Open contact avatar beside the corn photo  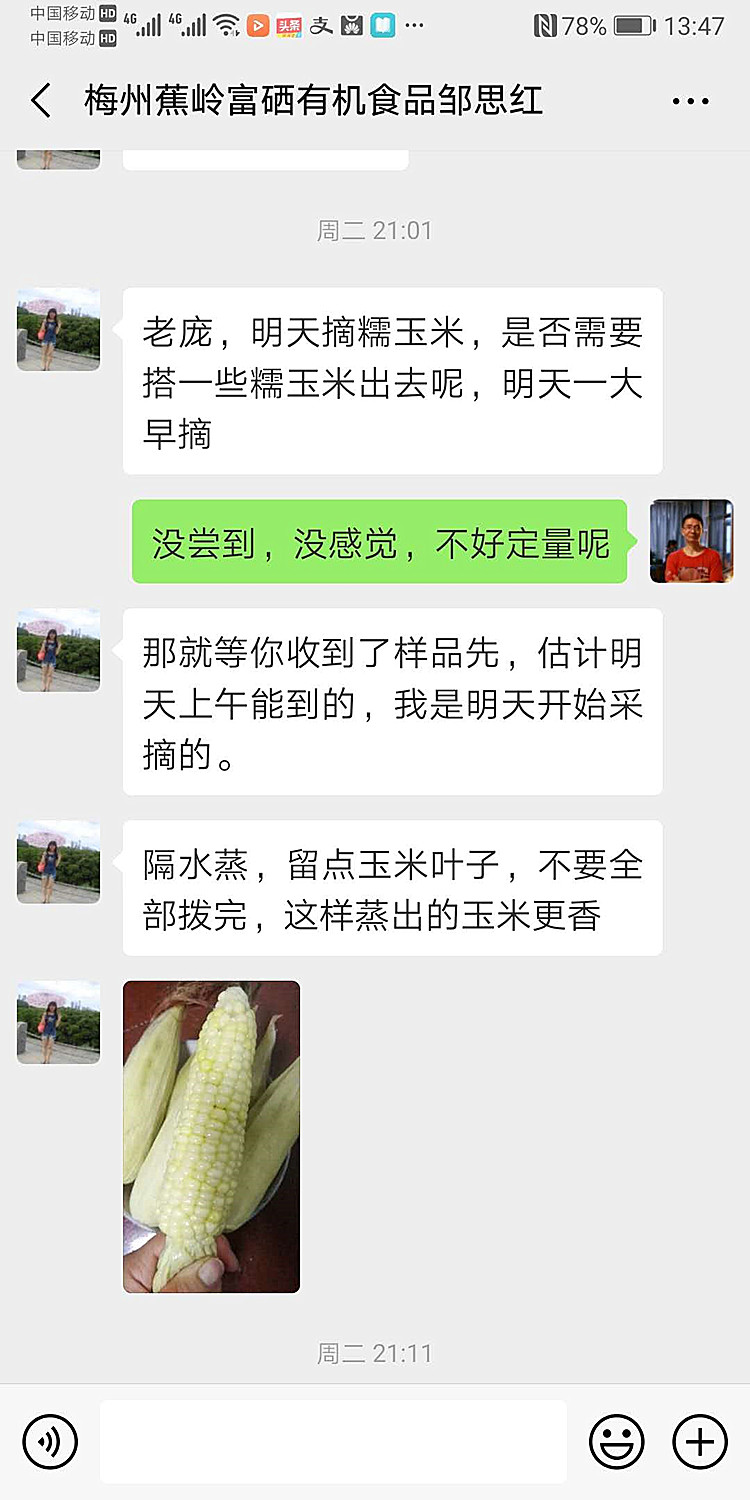click(58, 1022)
